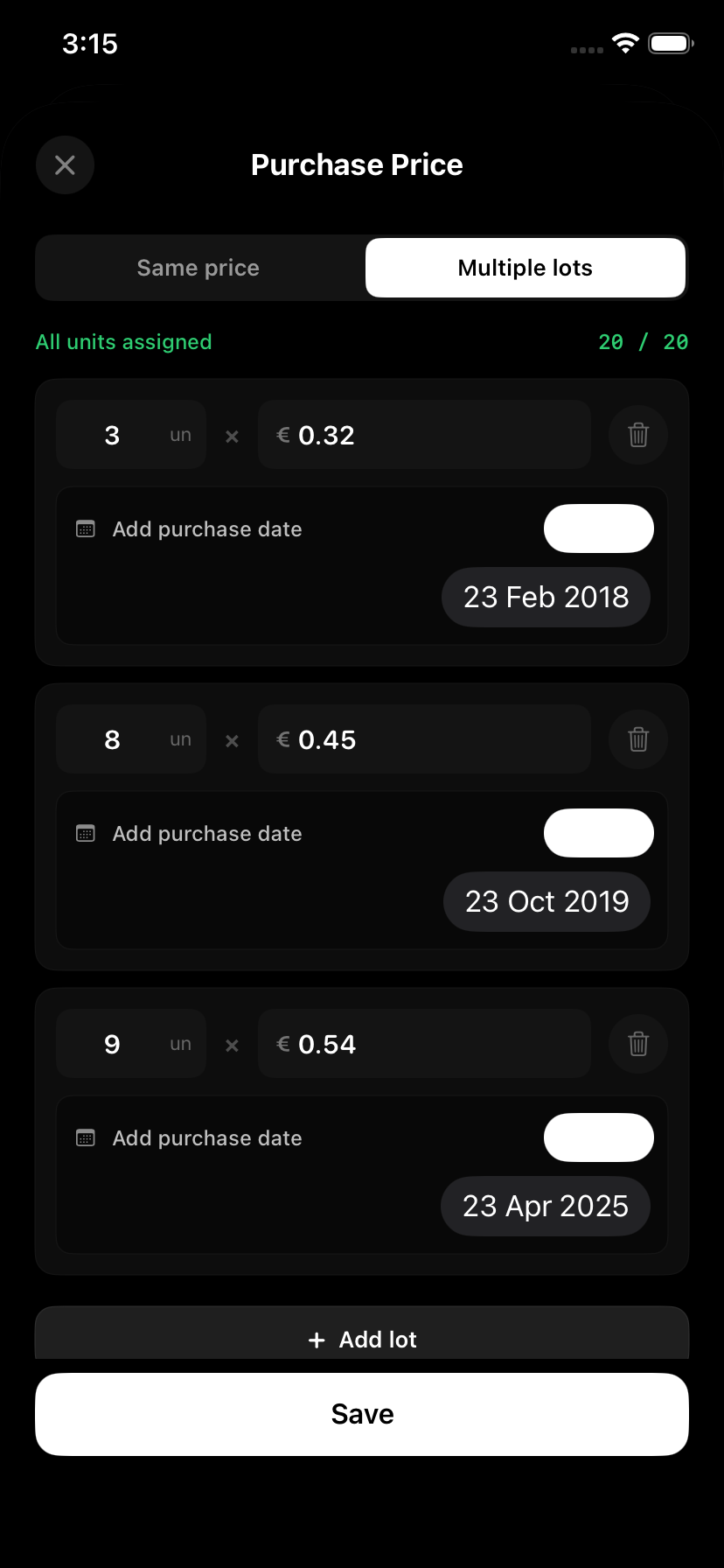Screen dimensions: 724x1568
Task: Add another lot
Action: tap(362, 1338)
